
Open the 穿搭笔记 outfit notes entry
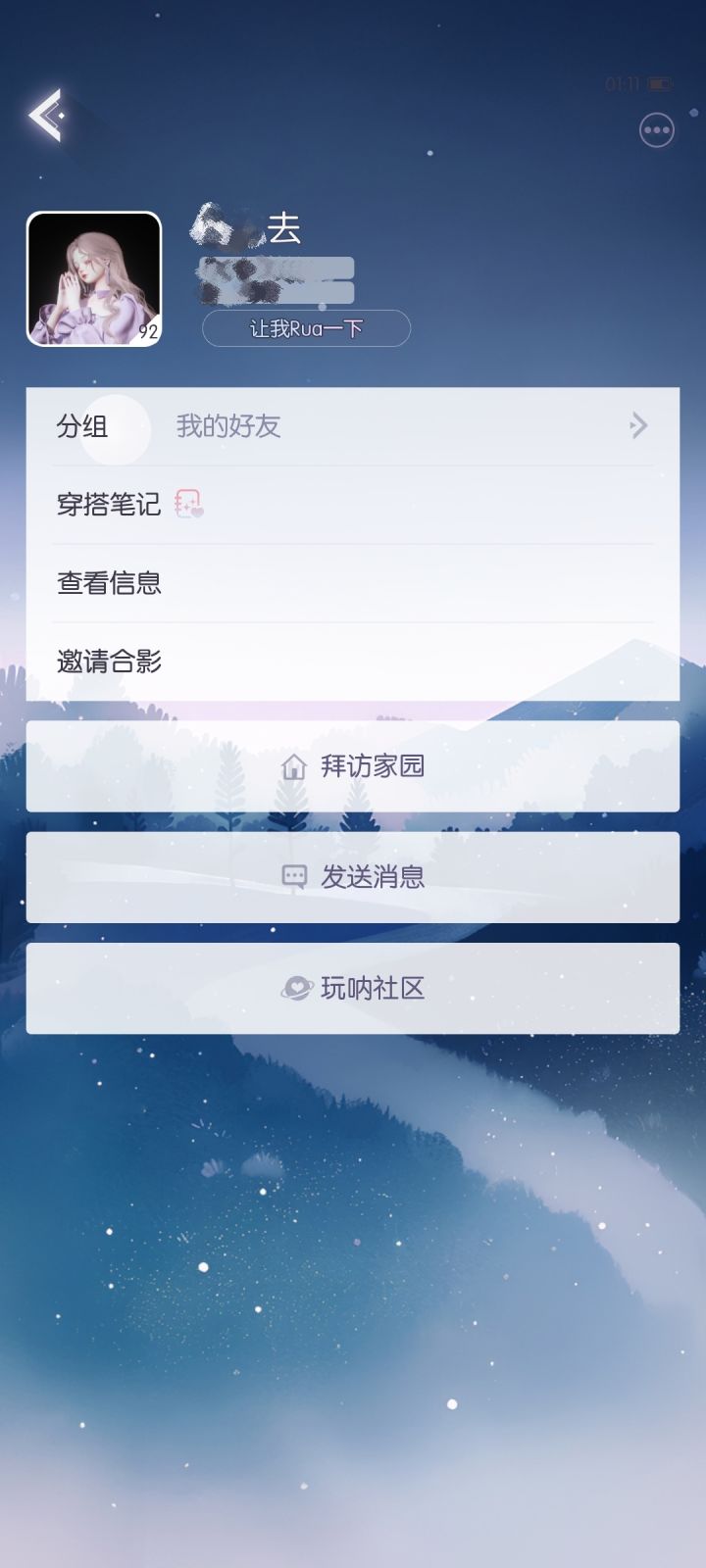click(x=108, y=505)
